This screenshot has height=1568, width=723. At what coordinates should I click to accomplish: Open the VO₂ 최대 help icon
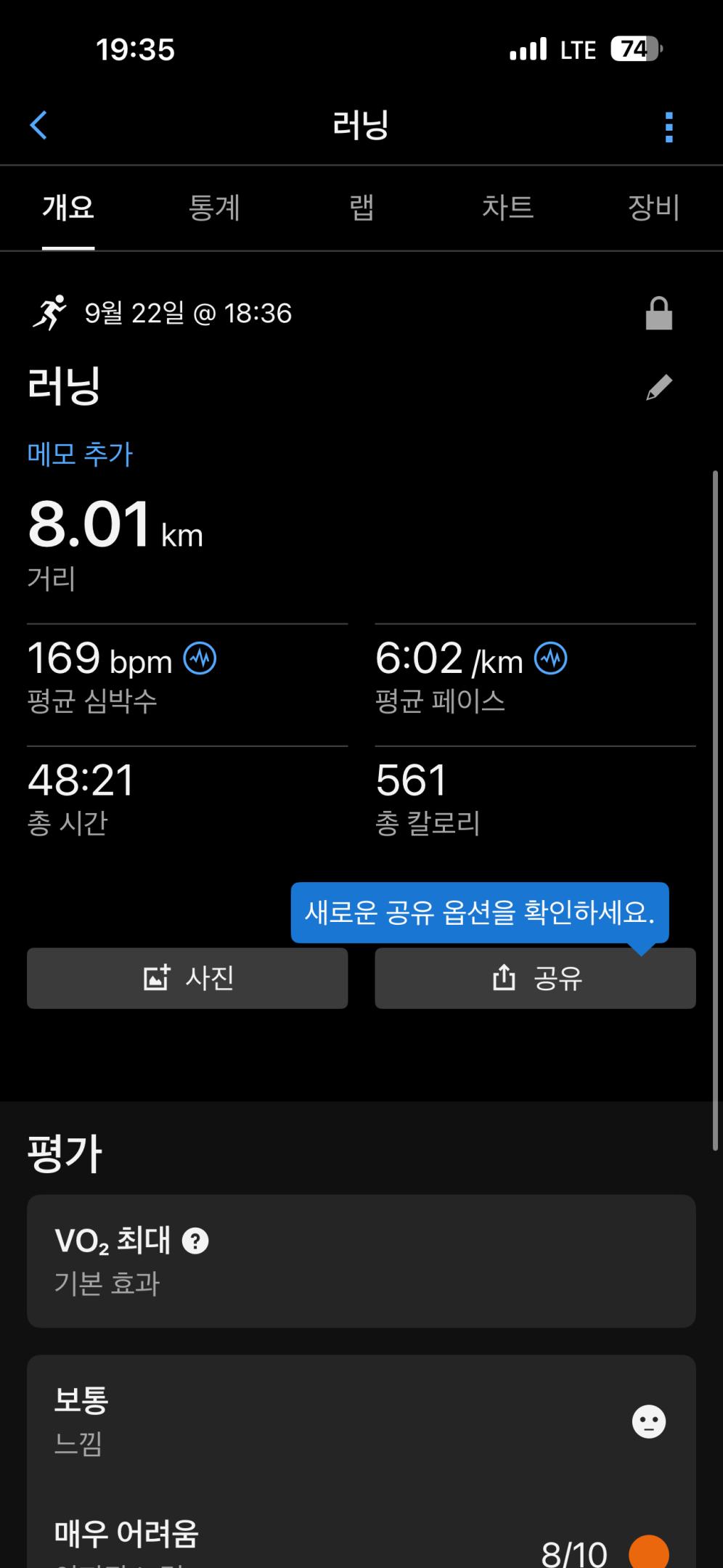(x=195, y=1241)
